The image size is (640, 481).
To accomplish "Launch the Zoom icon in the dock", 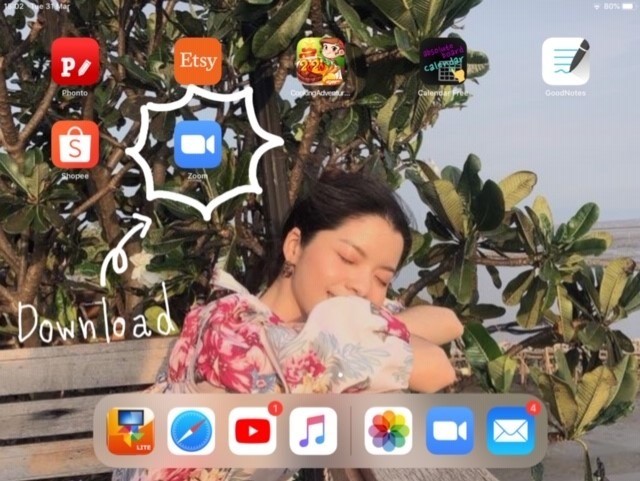I will (450, 431).
